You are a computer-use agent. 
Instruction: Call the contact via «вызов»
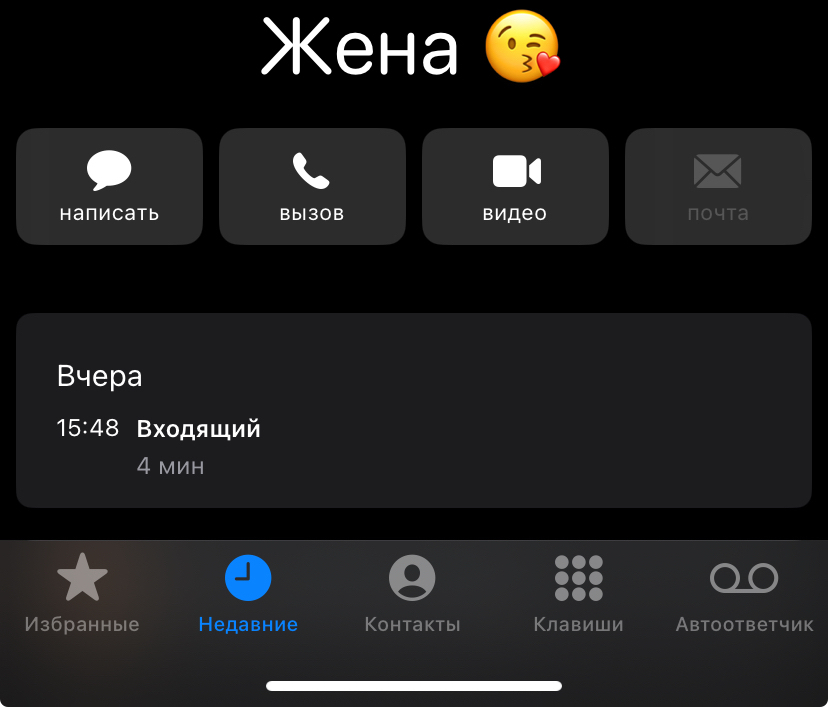coord(312,187)
